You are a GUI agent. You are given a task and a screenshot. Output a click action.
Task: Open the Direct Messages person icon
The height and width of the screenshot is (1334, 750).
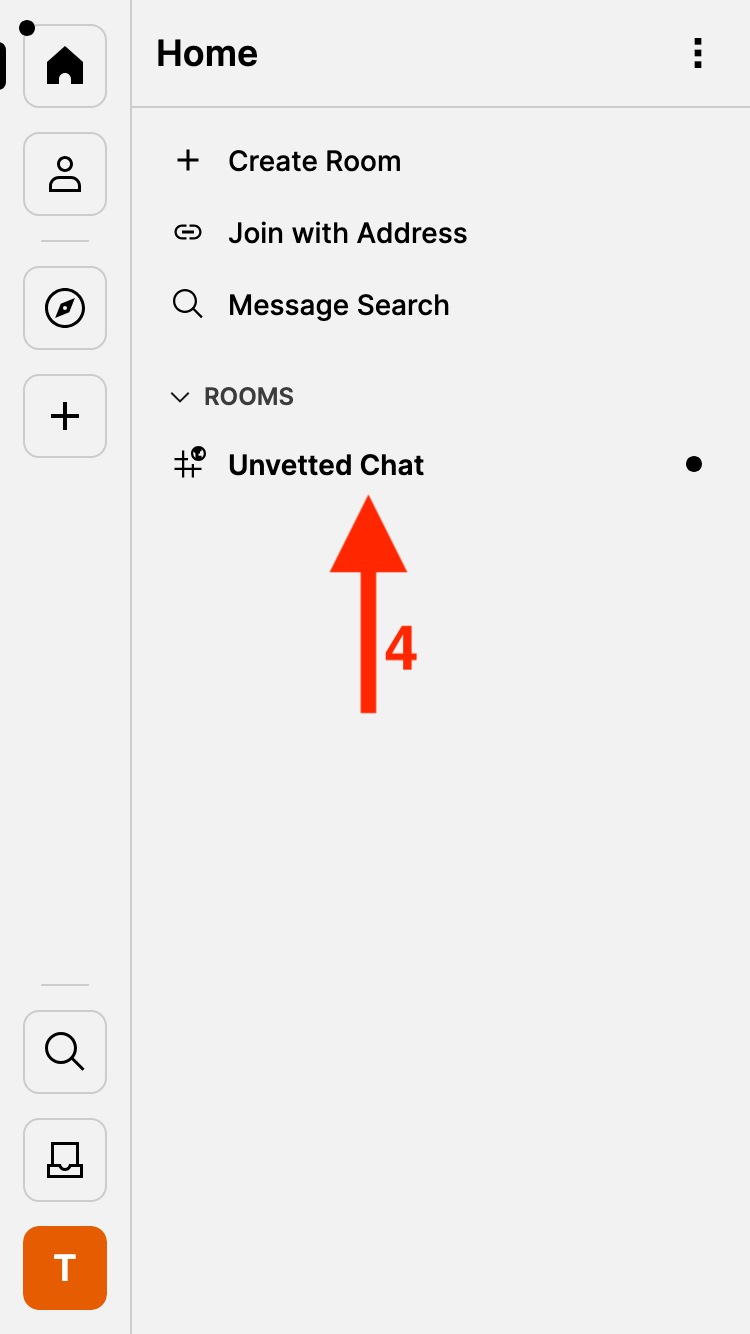coord(65,174)
